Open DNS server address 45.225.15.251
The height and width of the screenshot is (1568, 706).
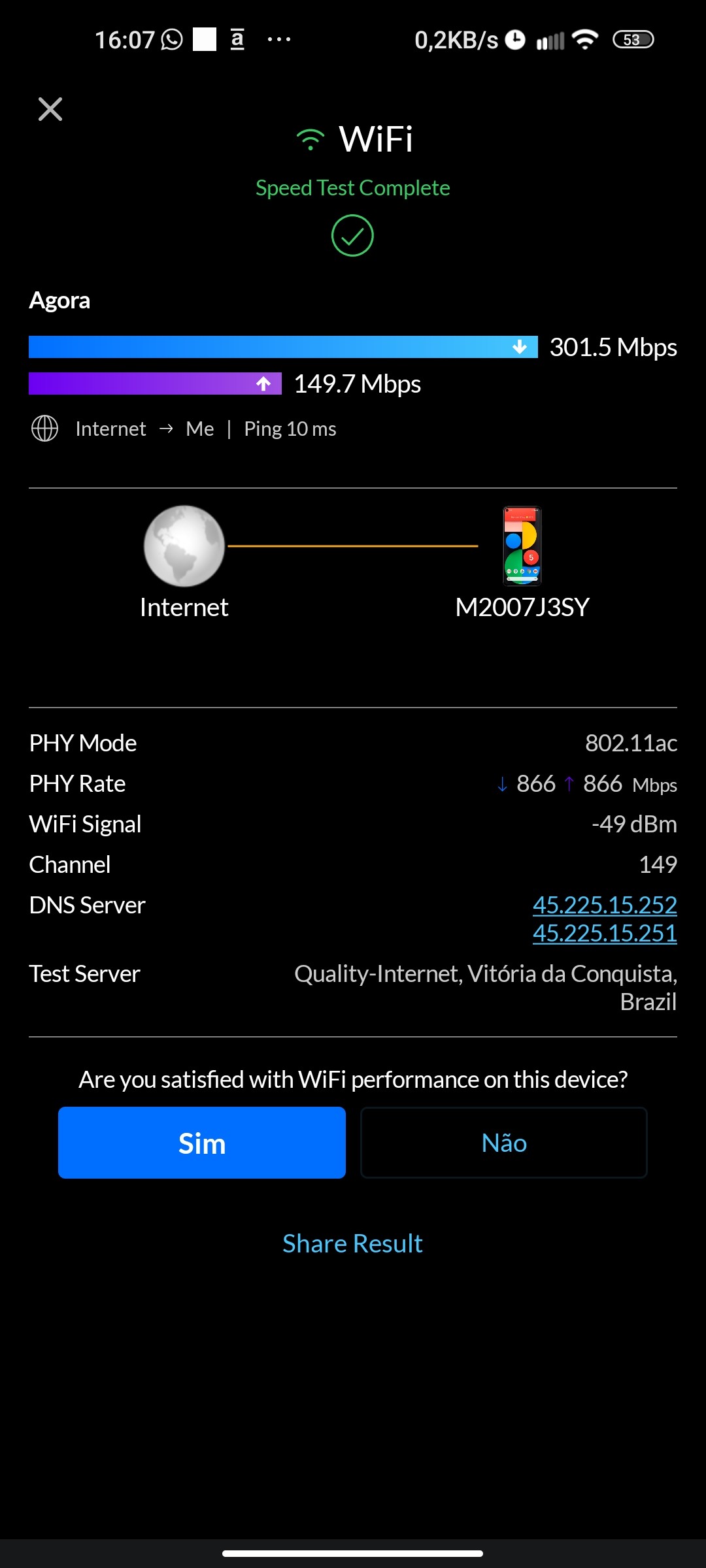click(604, 933)
